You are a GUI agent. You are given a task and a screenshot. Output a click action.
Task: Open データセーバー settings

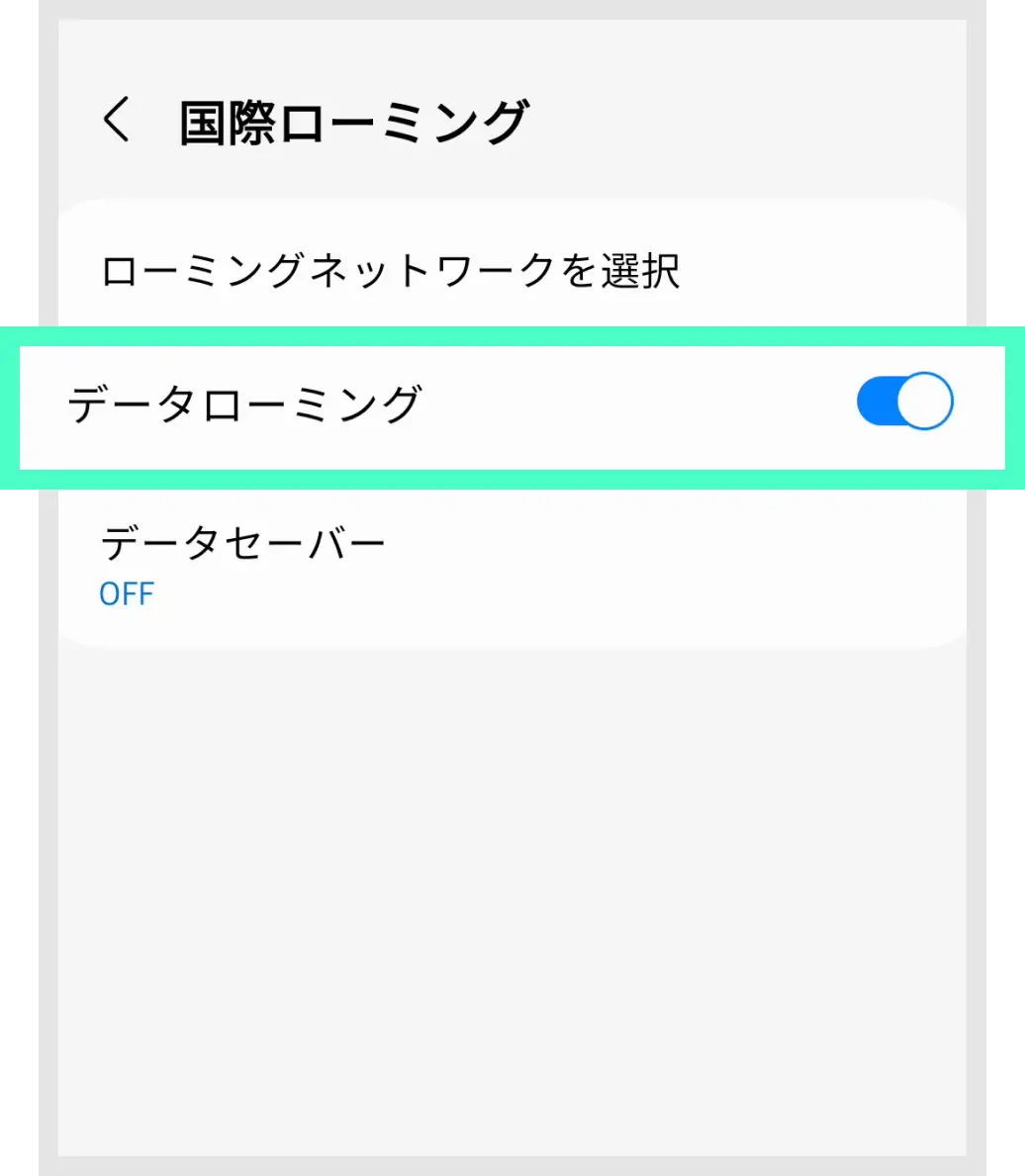[243, 564]
